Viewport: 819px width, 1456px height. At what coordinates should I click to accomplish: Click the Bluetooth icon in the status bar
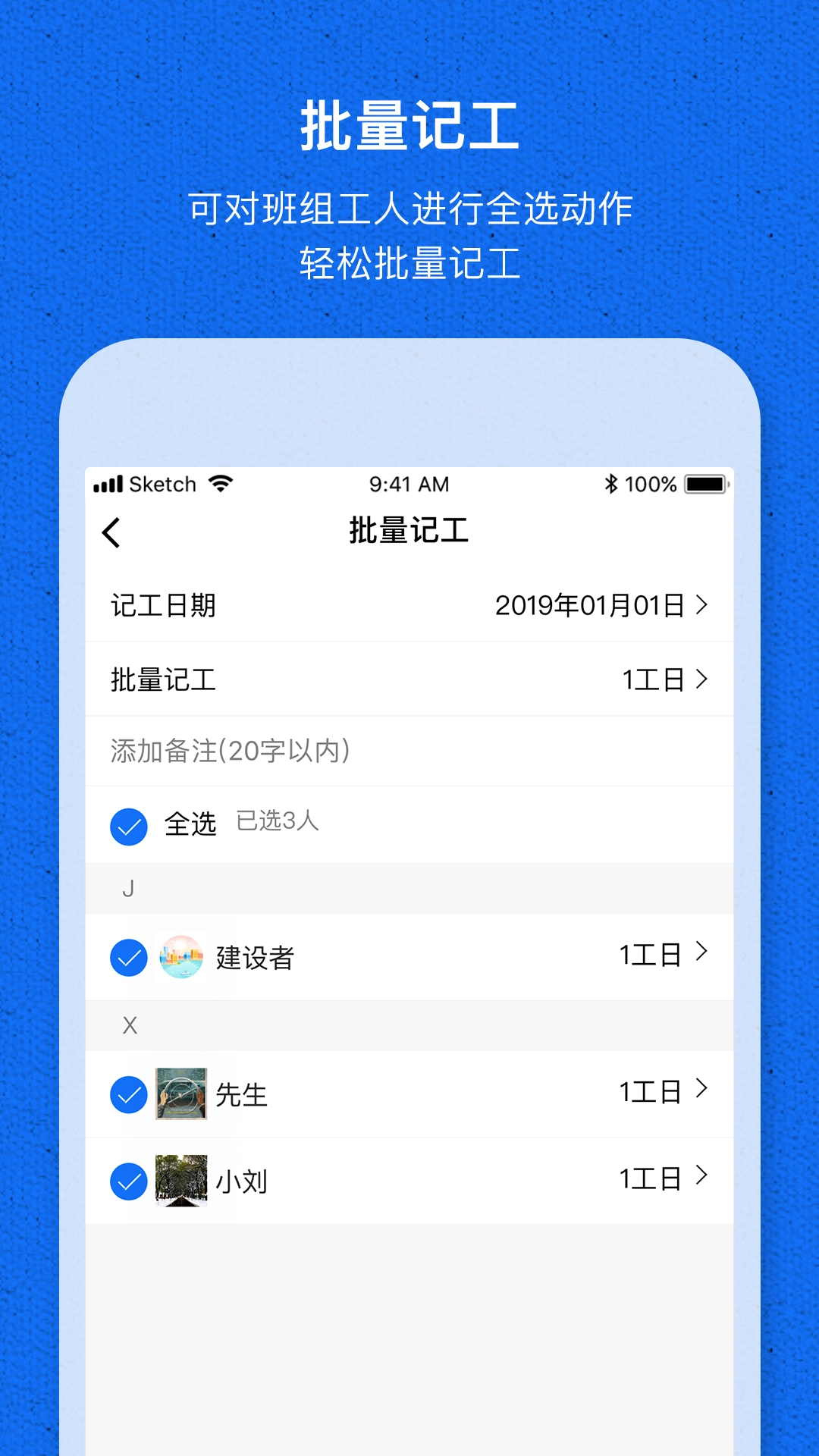[611, 483]
